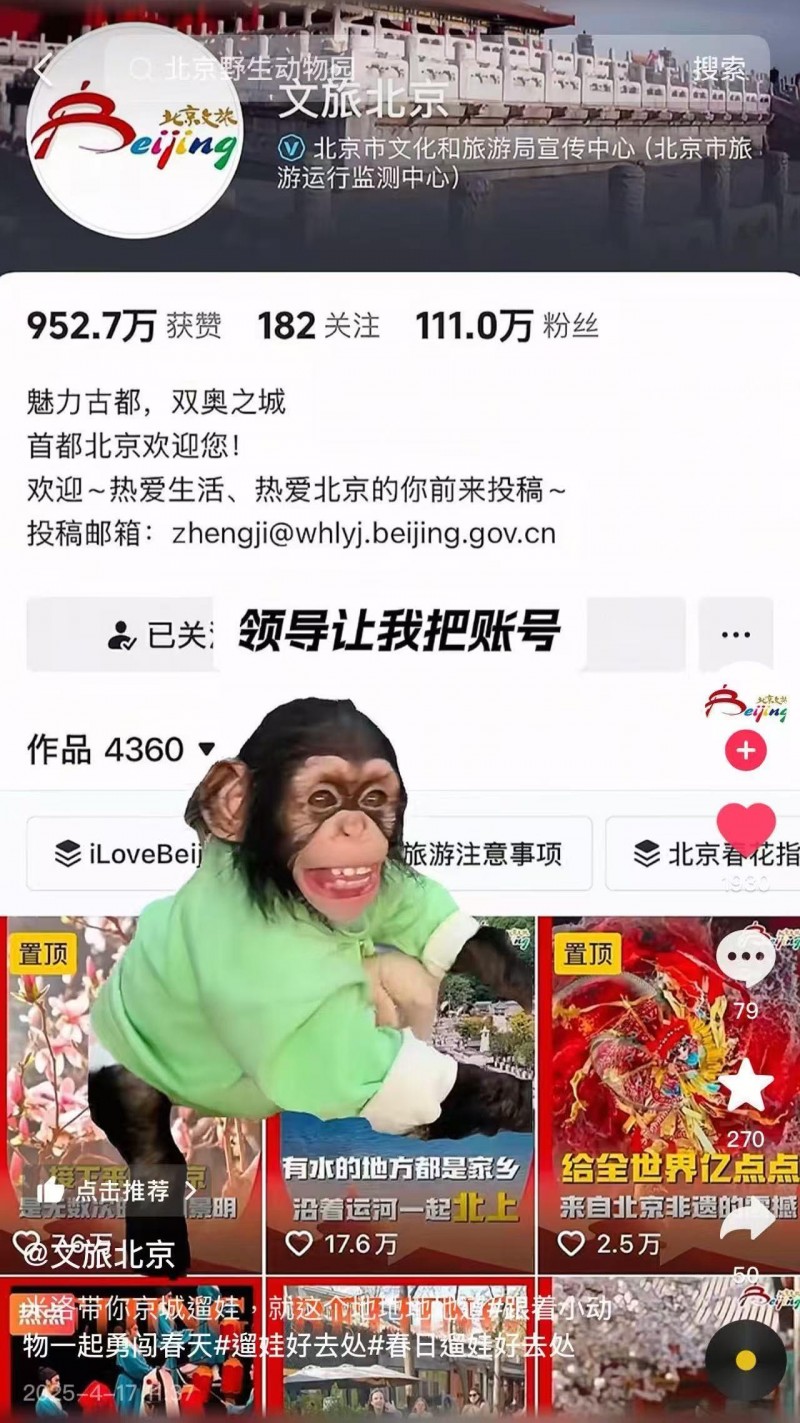Image resolution: width=800 pixels, height=1423 pixels.
Task: Open the spinning music disc
Action: coord(745,1360)
